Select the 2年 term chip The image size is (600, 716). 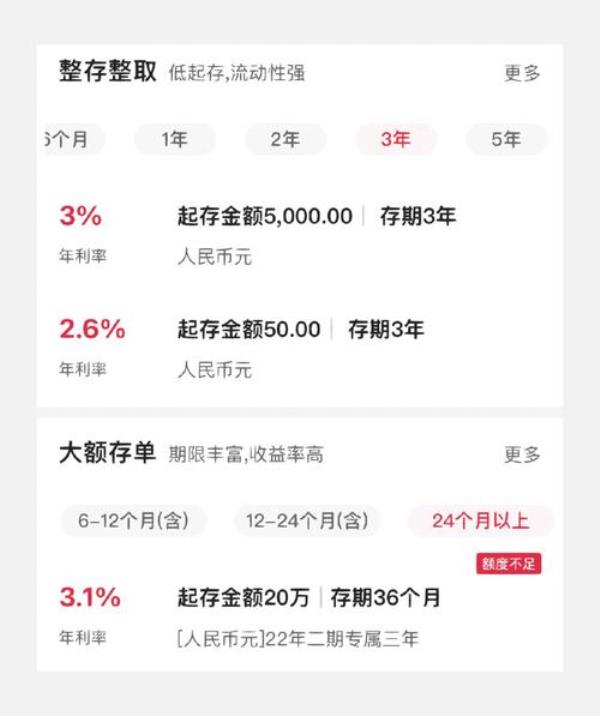[x=285, y=139]
